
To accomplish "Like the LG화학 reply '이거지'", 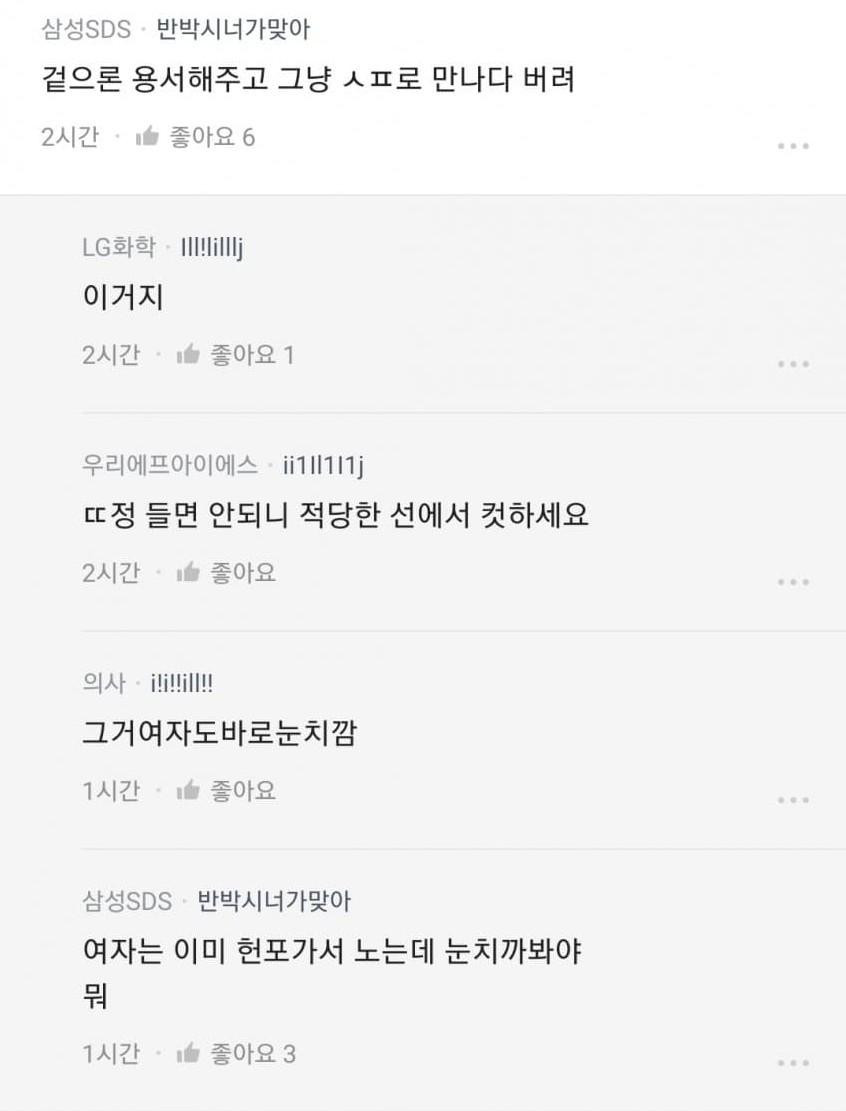I will pos(188,355).
